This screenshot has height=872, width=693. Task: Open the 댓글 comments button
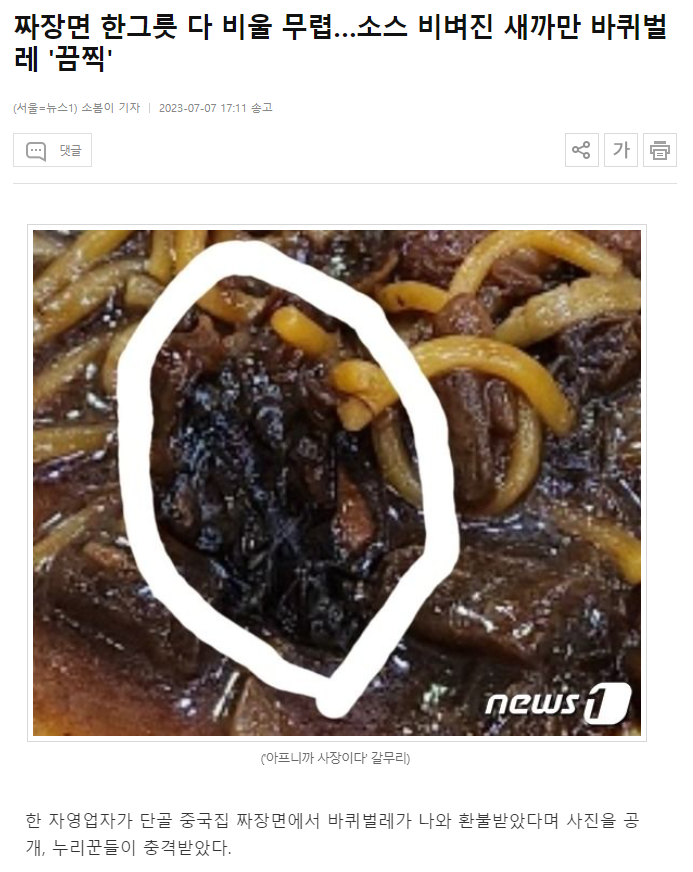[52, 150]
